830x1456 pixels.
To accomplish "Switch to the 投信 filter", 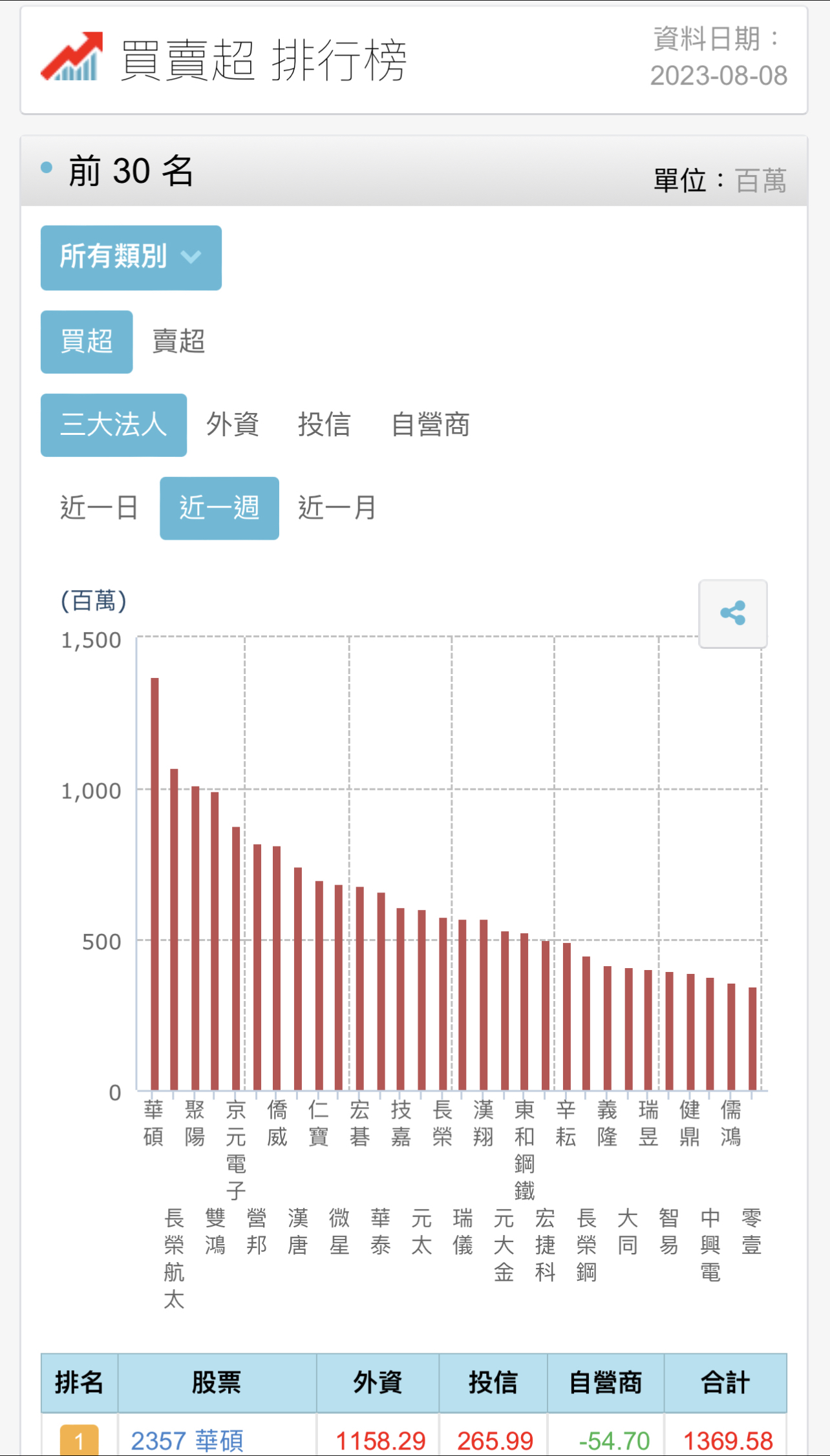I will 325,425.
